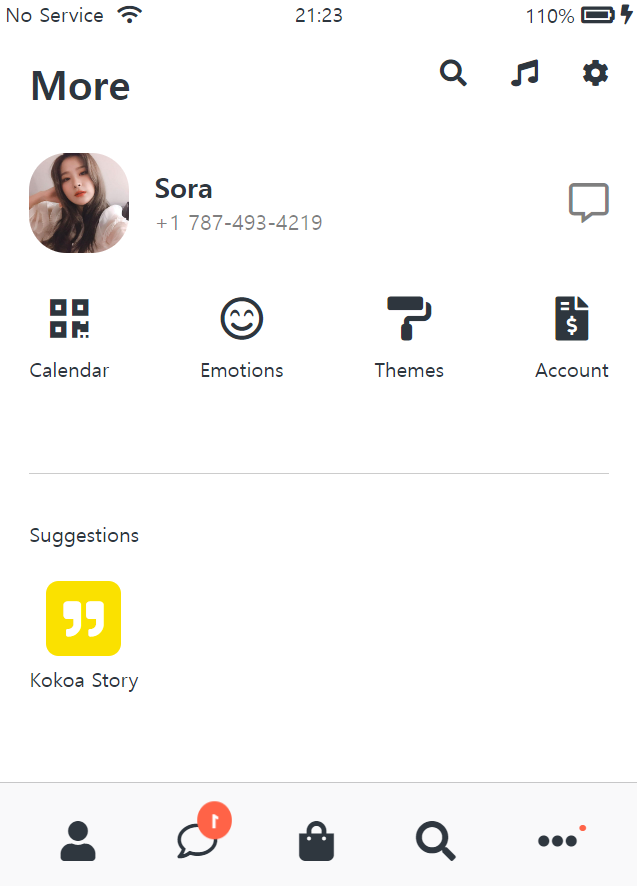
Task: Open Account shortcut
Action: [x=571, y=337]
